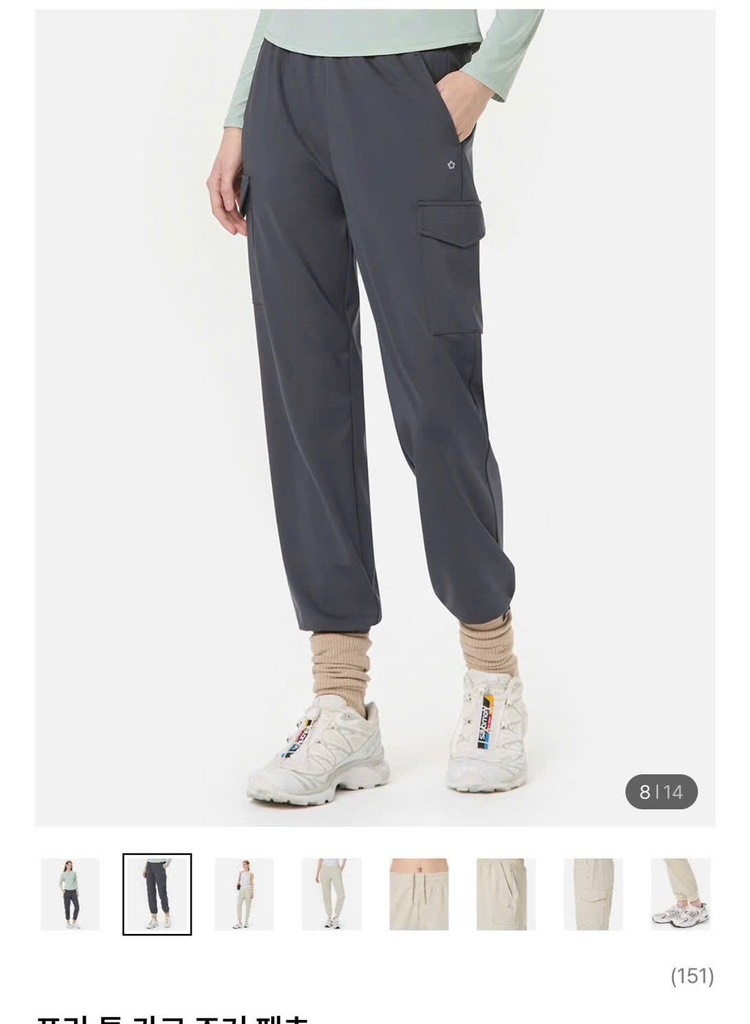Select thumbnail of model in white top
The height and width of the screenshot is (1024, 750).
(x=244, y=894)
